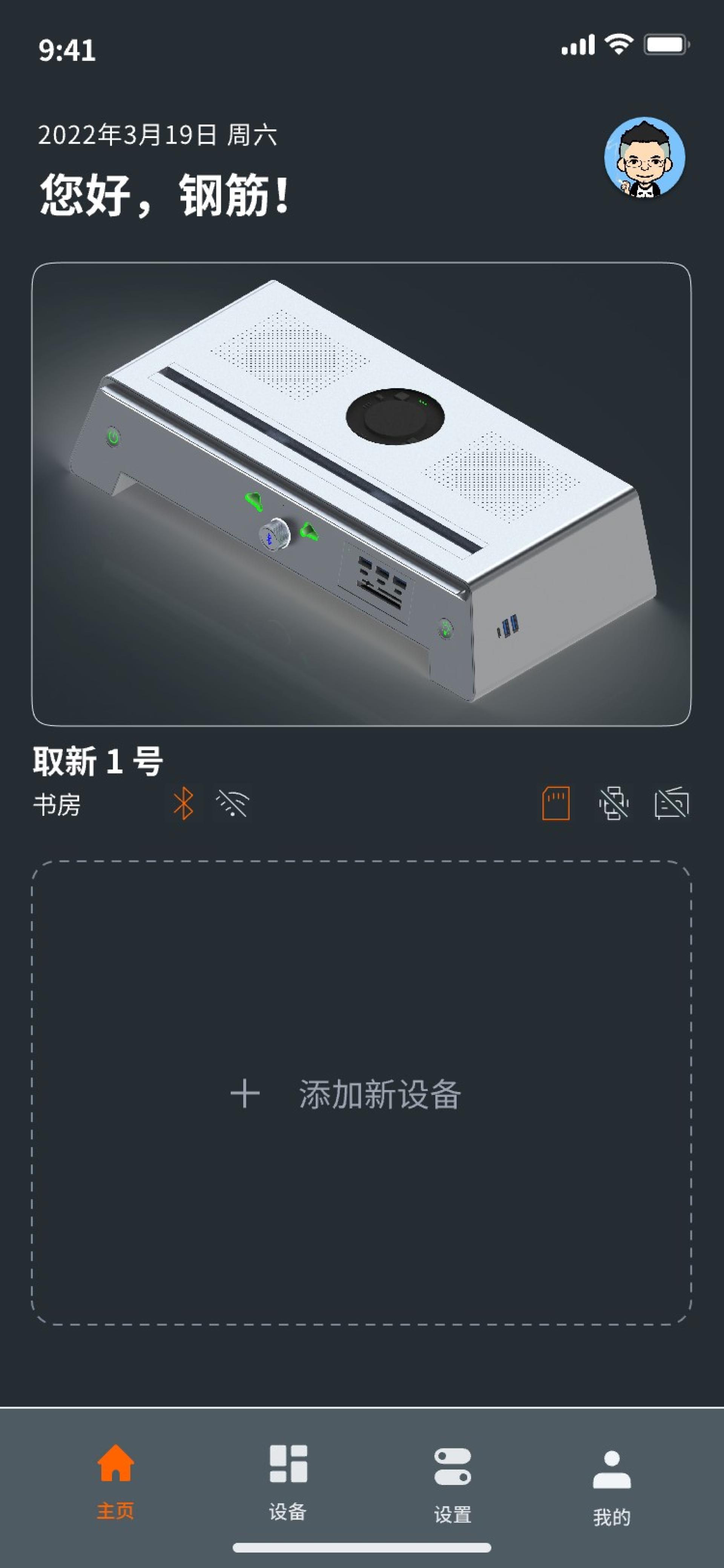Tap the Wi-Fi off icon for 取新 1 号
Image resolution: width=724 pixels, height=1568 pixels.
[232, 803]
